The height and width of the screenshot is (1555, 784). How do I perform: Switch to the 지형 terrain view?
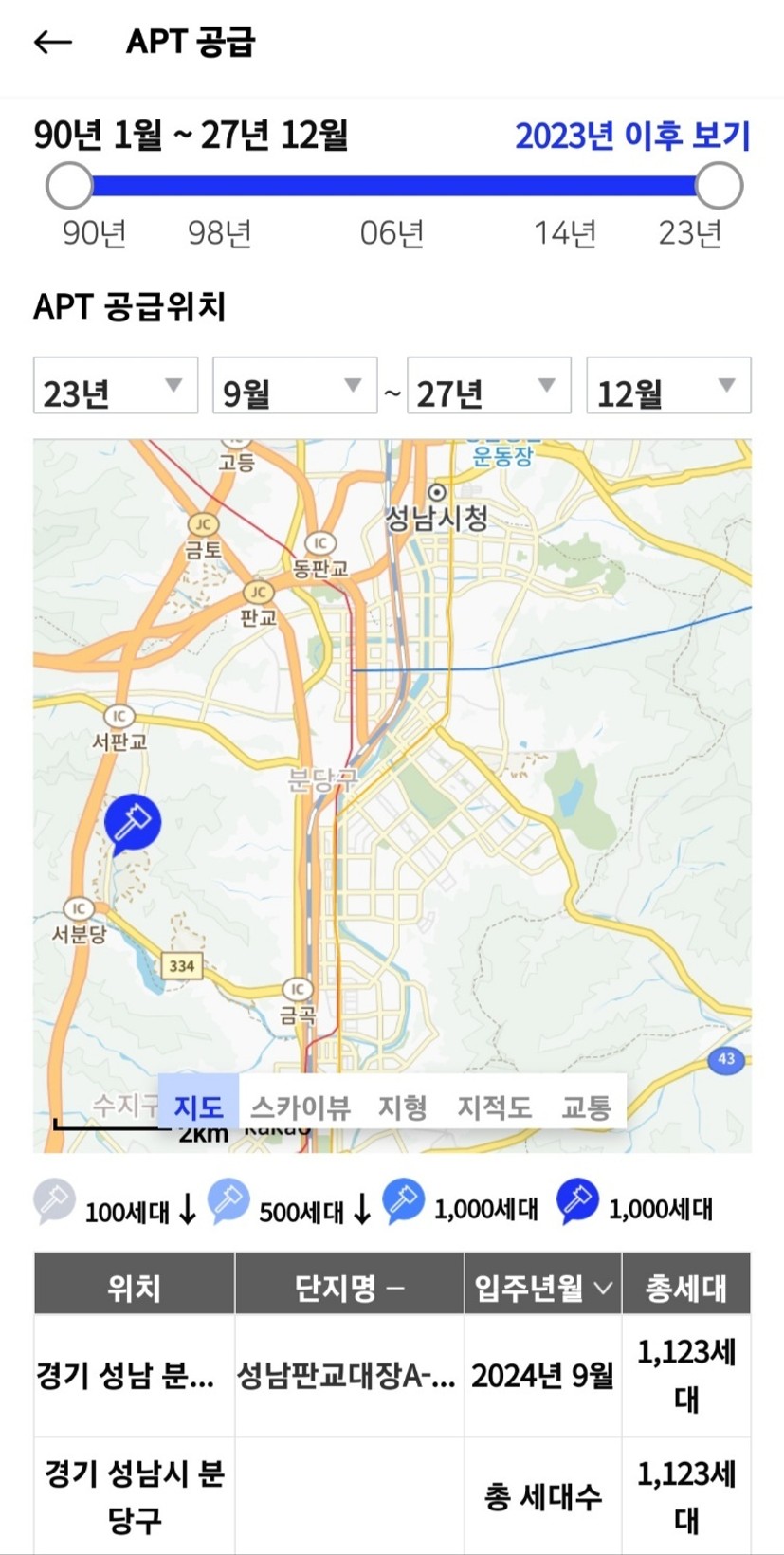(403, 1106)
